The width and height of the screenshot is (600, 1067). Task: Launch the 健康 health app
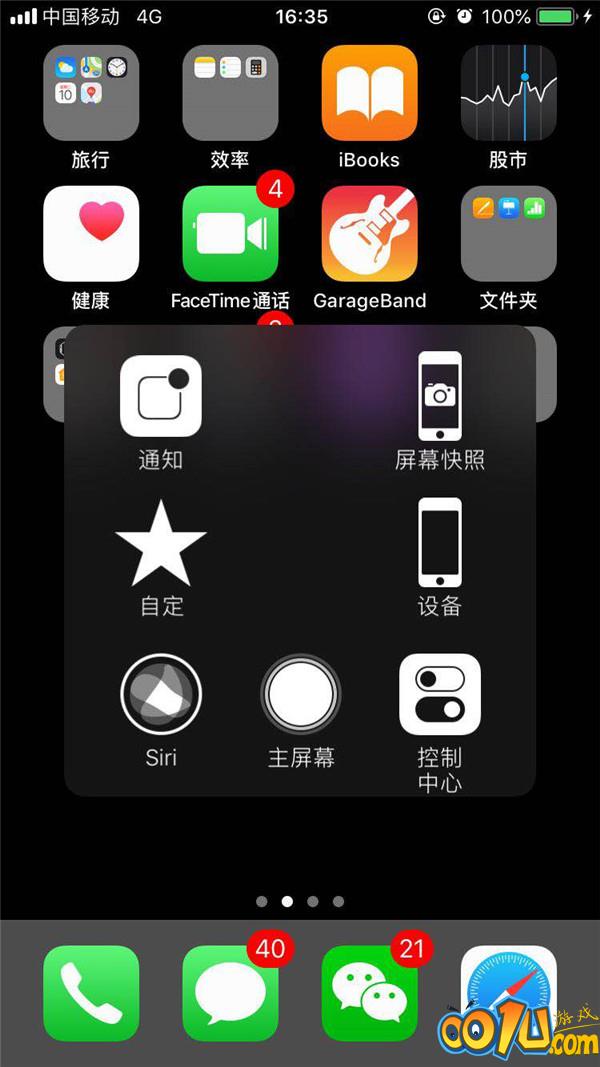click(91, 234)
